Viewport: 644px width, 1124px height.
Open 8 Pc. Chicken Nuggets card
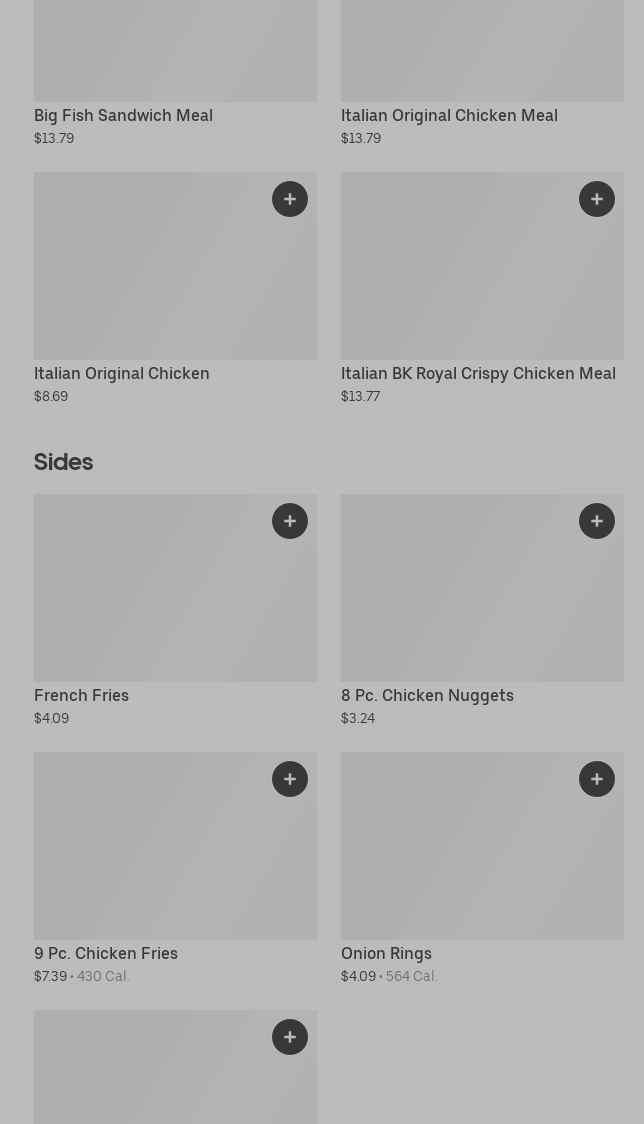[x=460, y=600]
